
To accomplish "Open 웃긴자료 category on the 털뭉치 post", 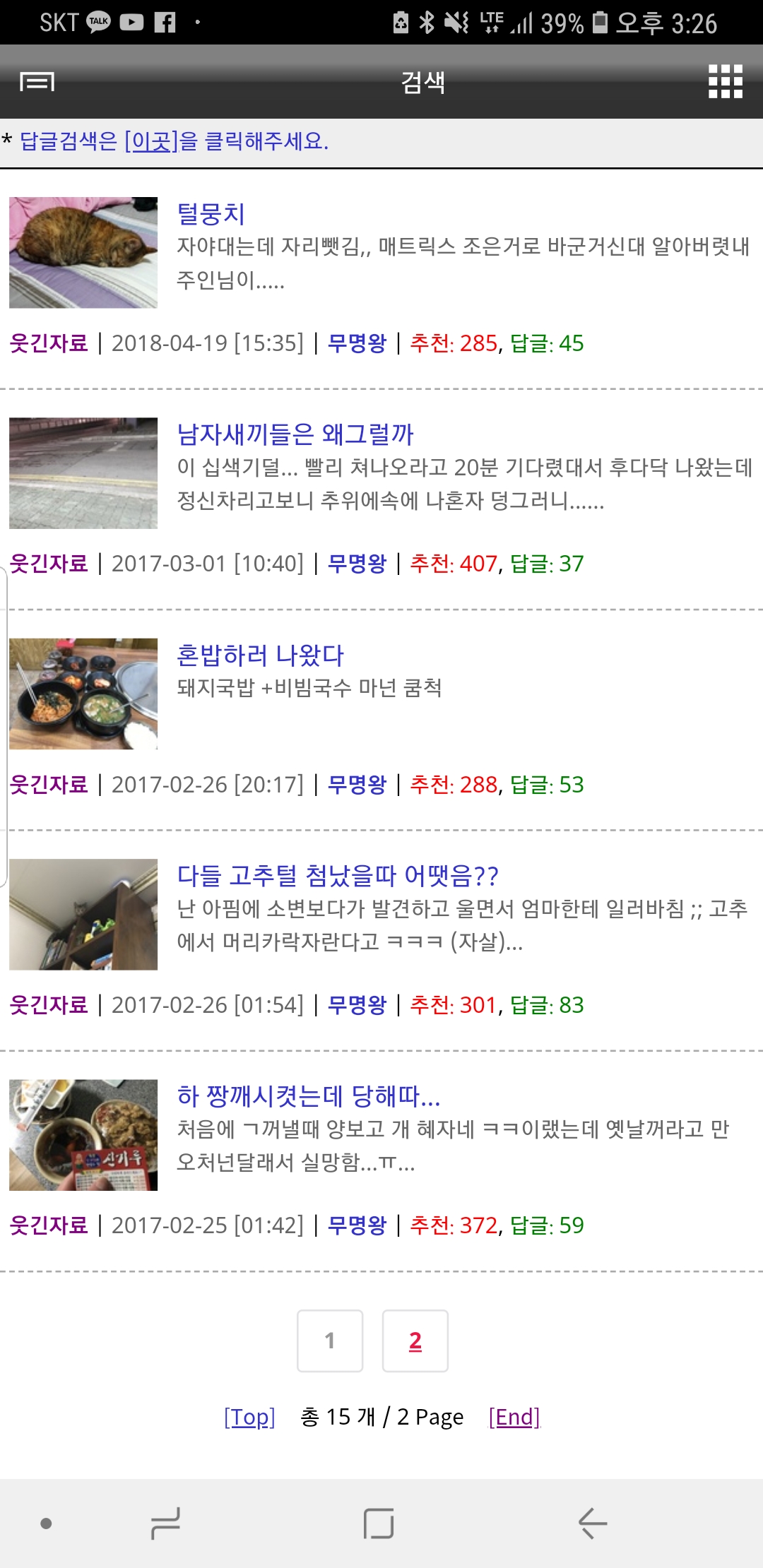I will 49,343.
